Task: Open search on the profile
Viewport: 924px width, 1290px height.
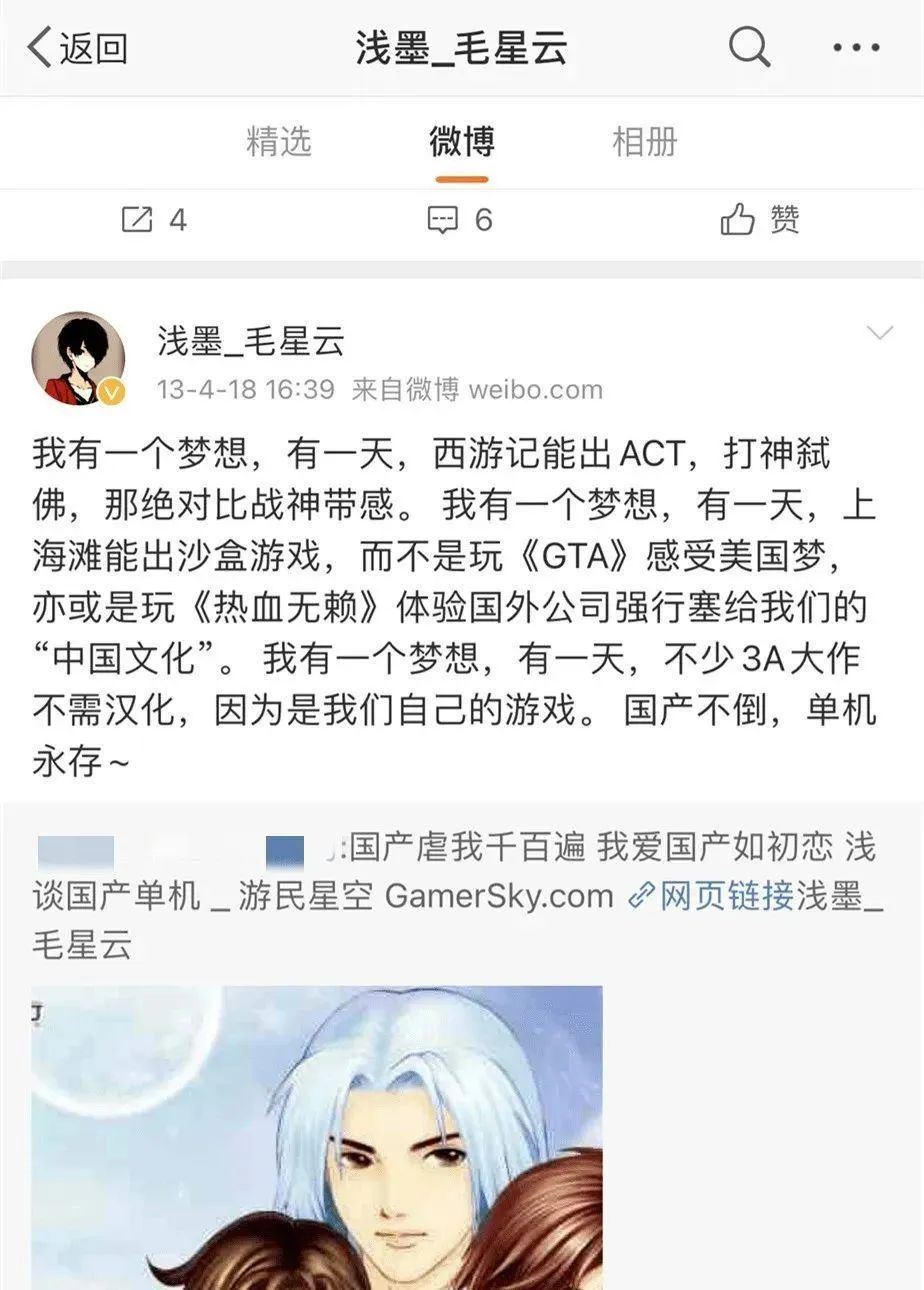Action: coord(749,46)
